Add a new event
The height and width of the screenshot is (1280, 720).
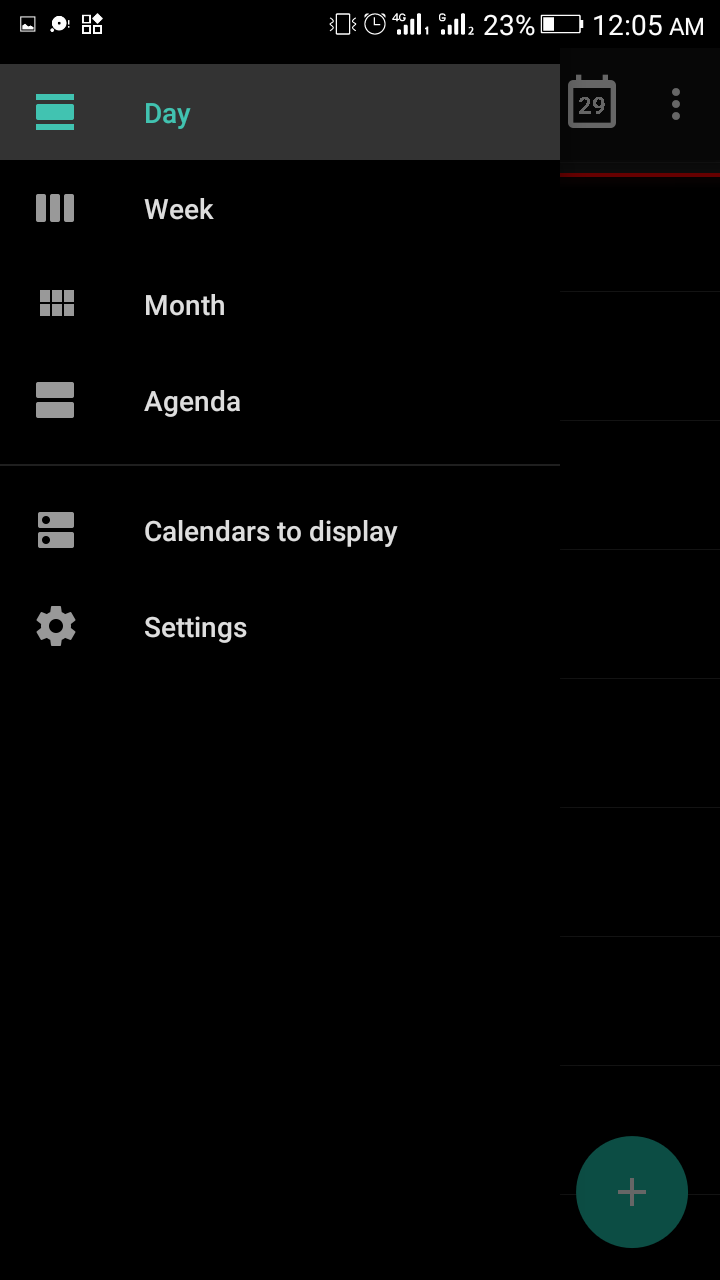coord(632,1191)
